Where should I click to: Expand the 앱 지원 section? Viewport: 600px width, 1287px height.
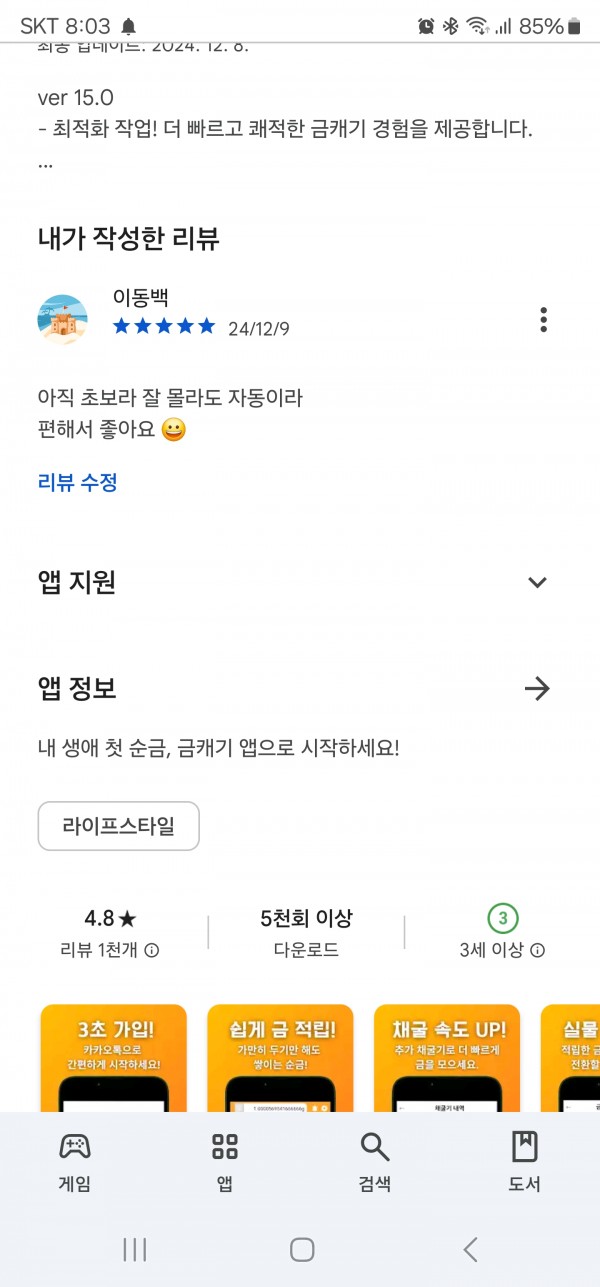click(x=537, y=582)
